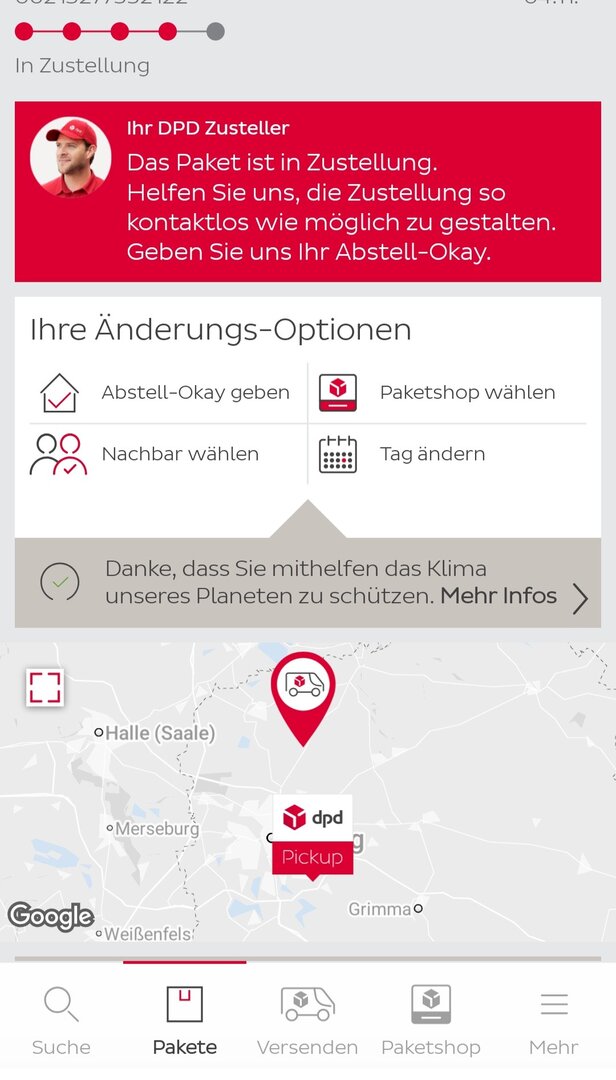The height and width of the screenshot is (1080, 616).
Task: Go to the Paketshop tab
Action: pyautogui.click(x=431, y=1020)
